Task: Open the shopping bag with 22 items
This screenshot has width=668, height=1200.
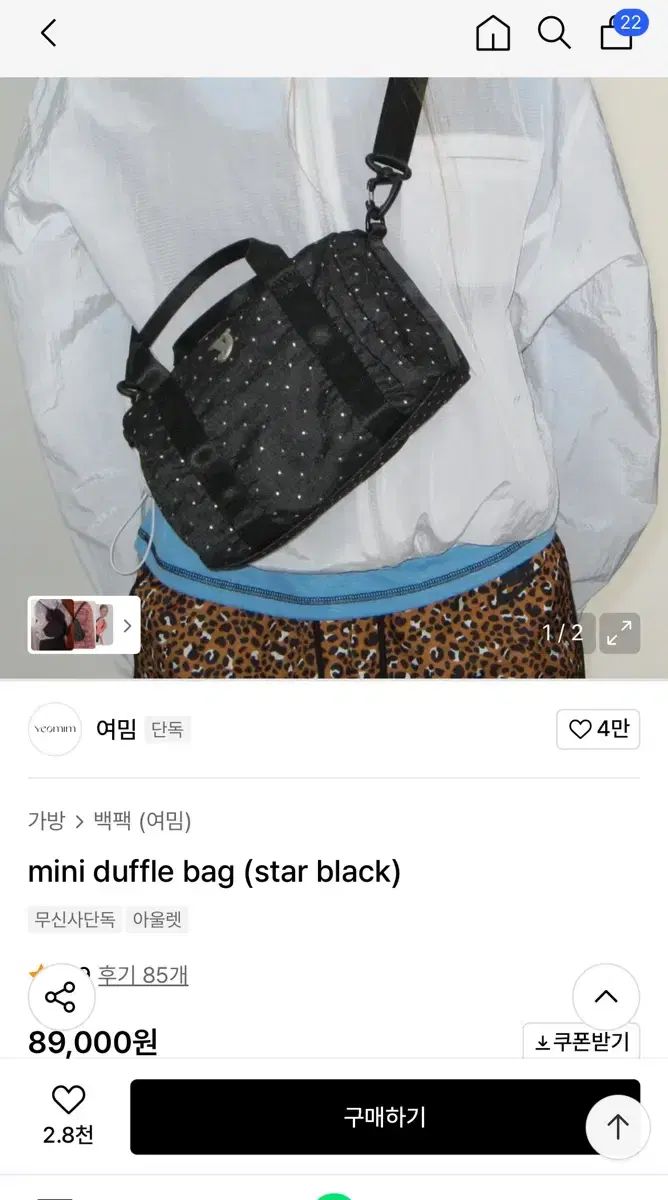Action: coord(618,33)
